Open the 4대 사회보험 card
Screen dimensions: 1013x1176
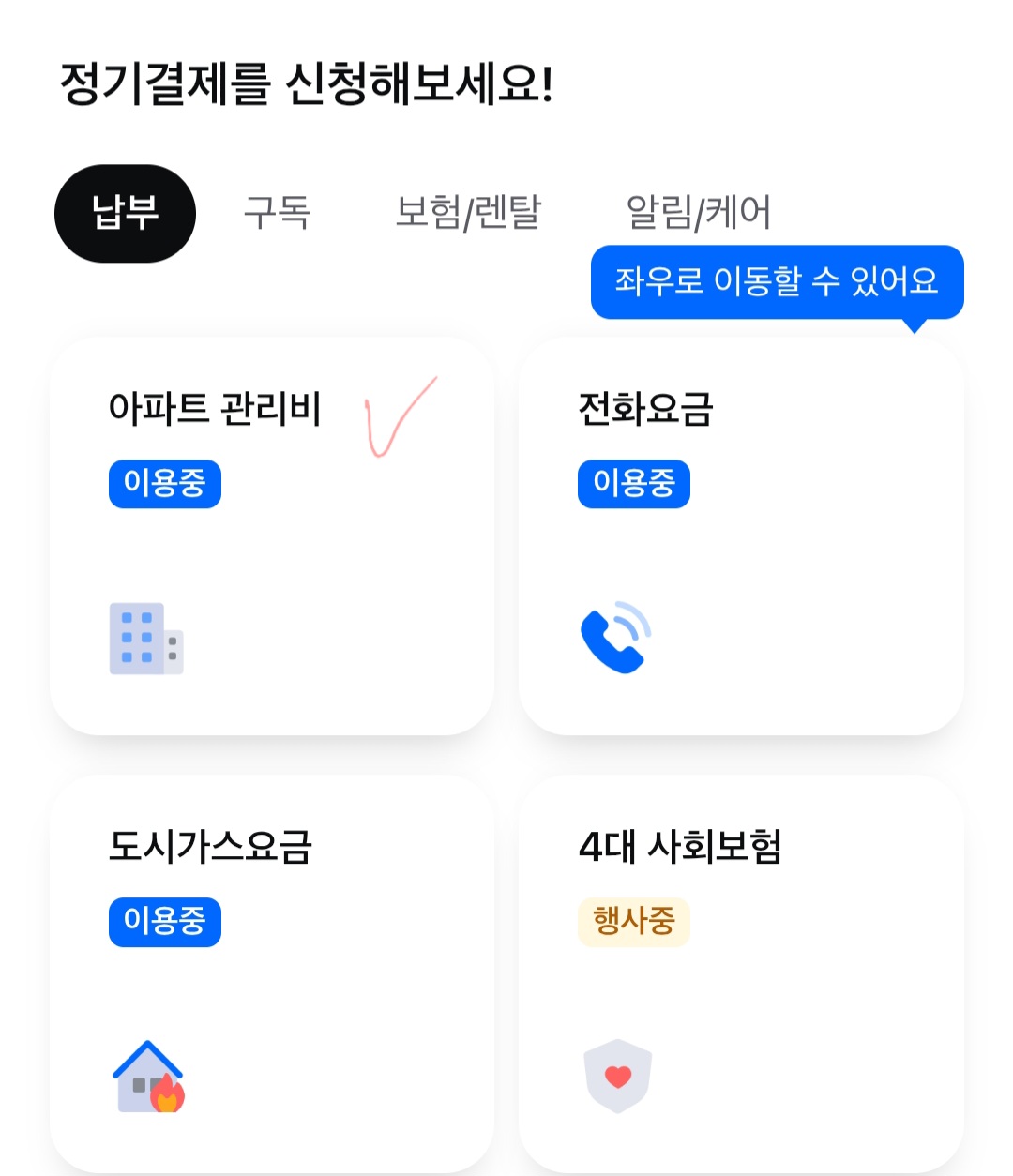point(741,972)
